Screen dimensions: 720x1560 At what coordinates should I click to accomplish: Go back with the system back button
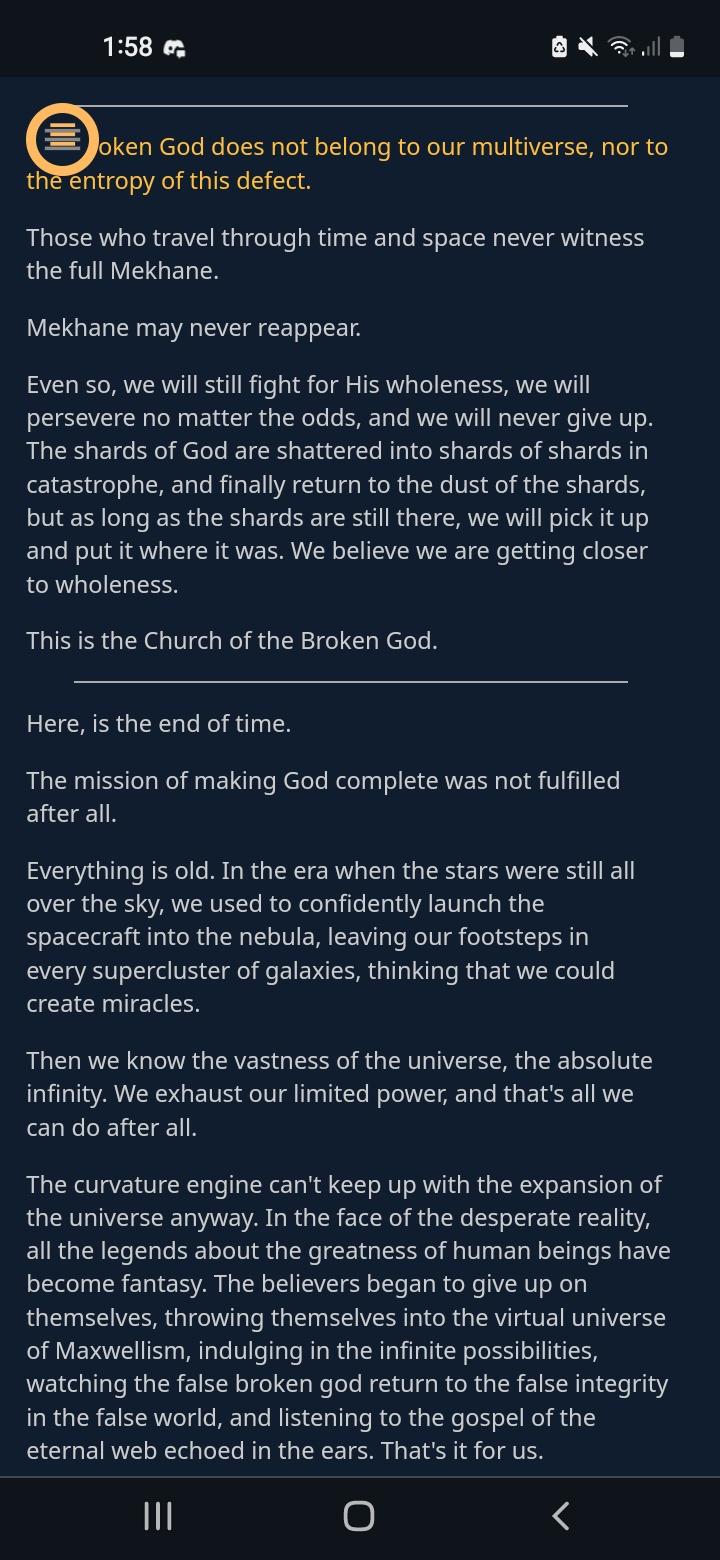tap(561, 1516)
